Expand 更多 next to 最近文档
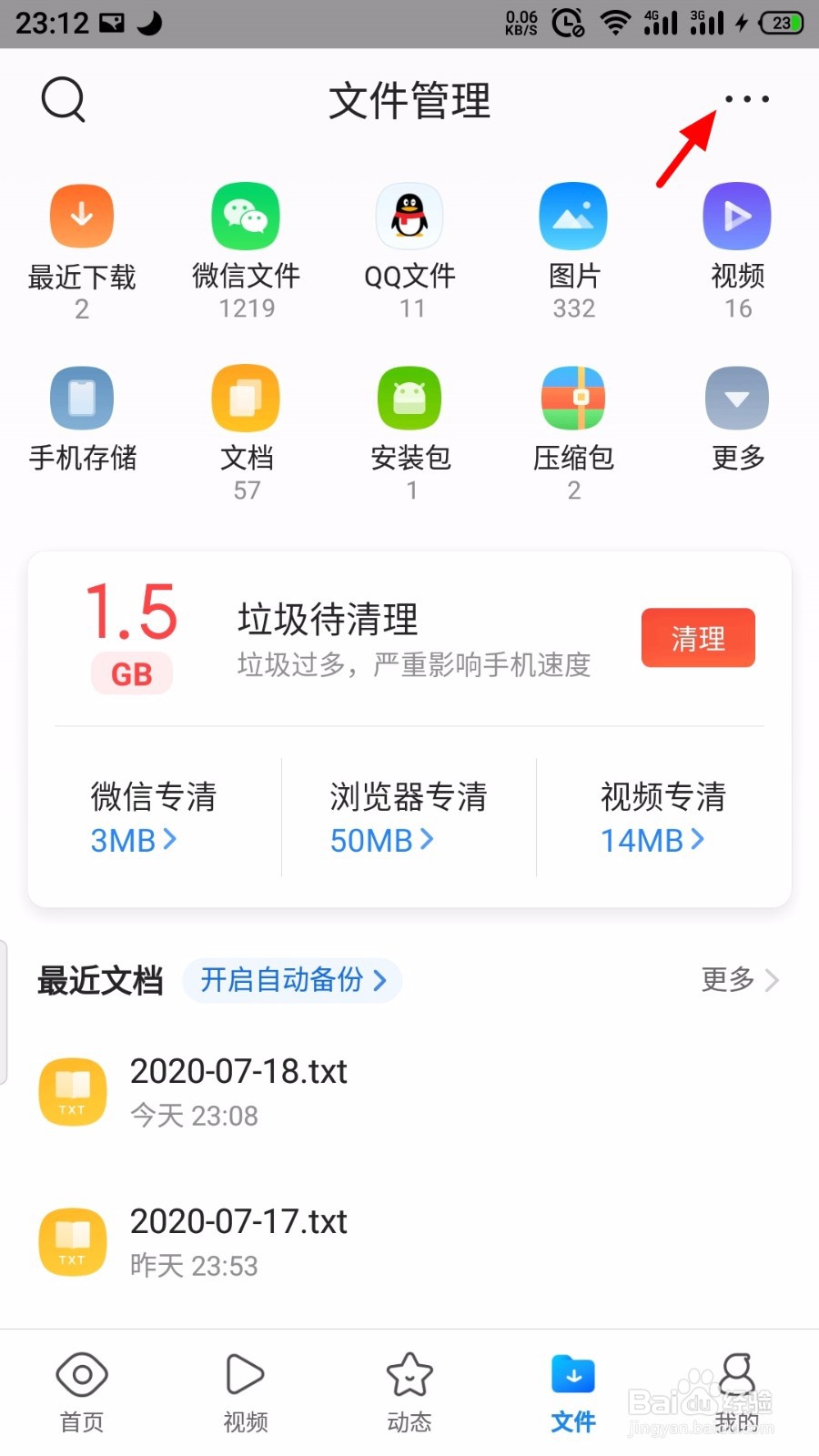 click(x=735, y=980)
